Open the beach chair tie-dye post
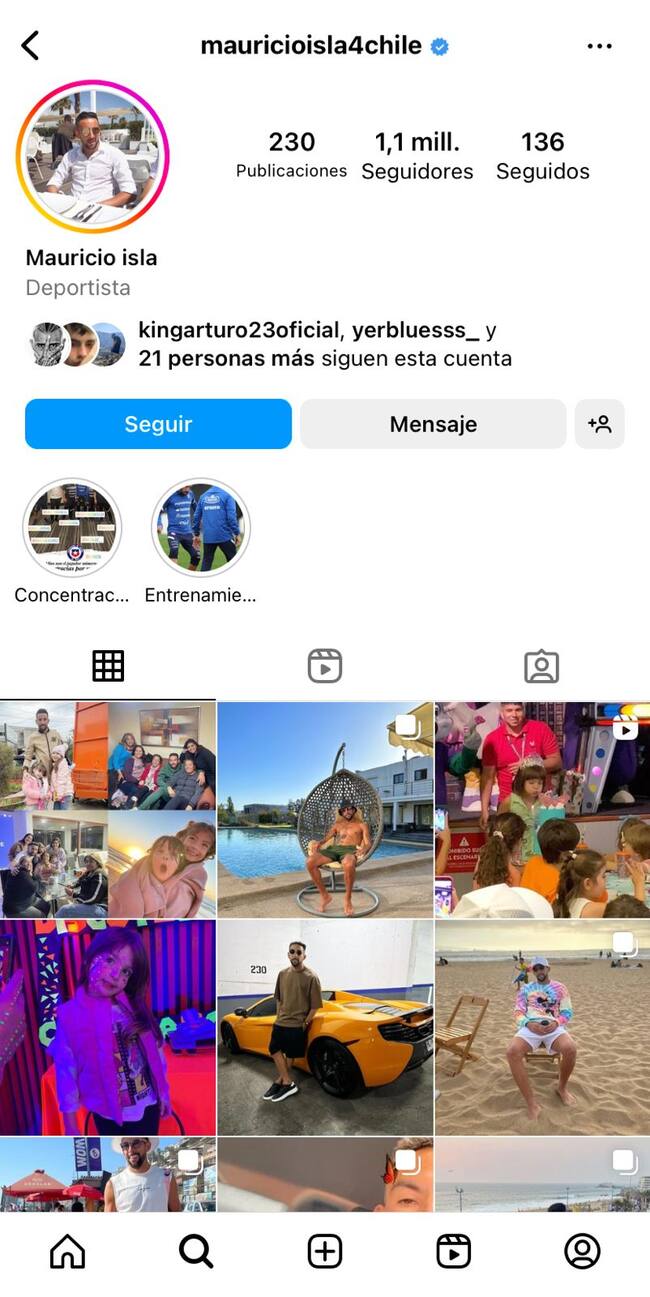650x1297 pixels. pyautogui.click(x=542, y=1027)
